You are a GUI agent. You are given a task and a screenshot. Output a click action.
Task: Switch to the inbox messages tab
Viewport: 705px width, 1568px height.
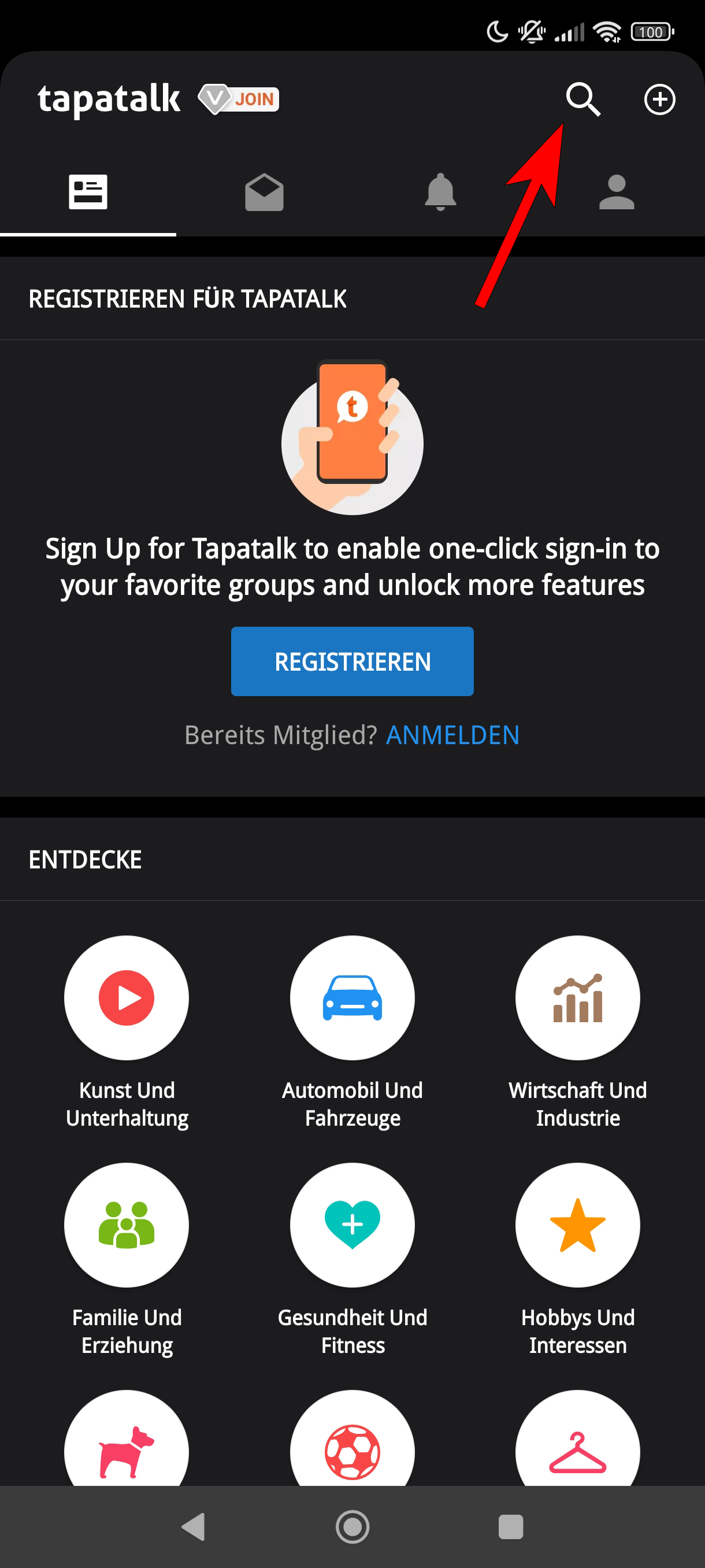click(264, 193)
